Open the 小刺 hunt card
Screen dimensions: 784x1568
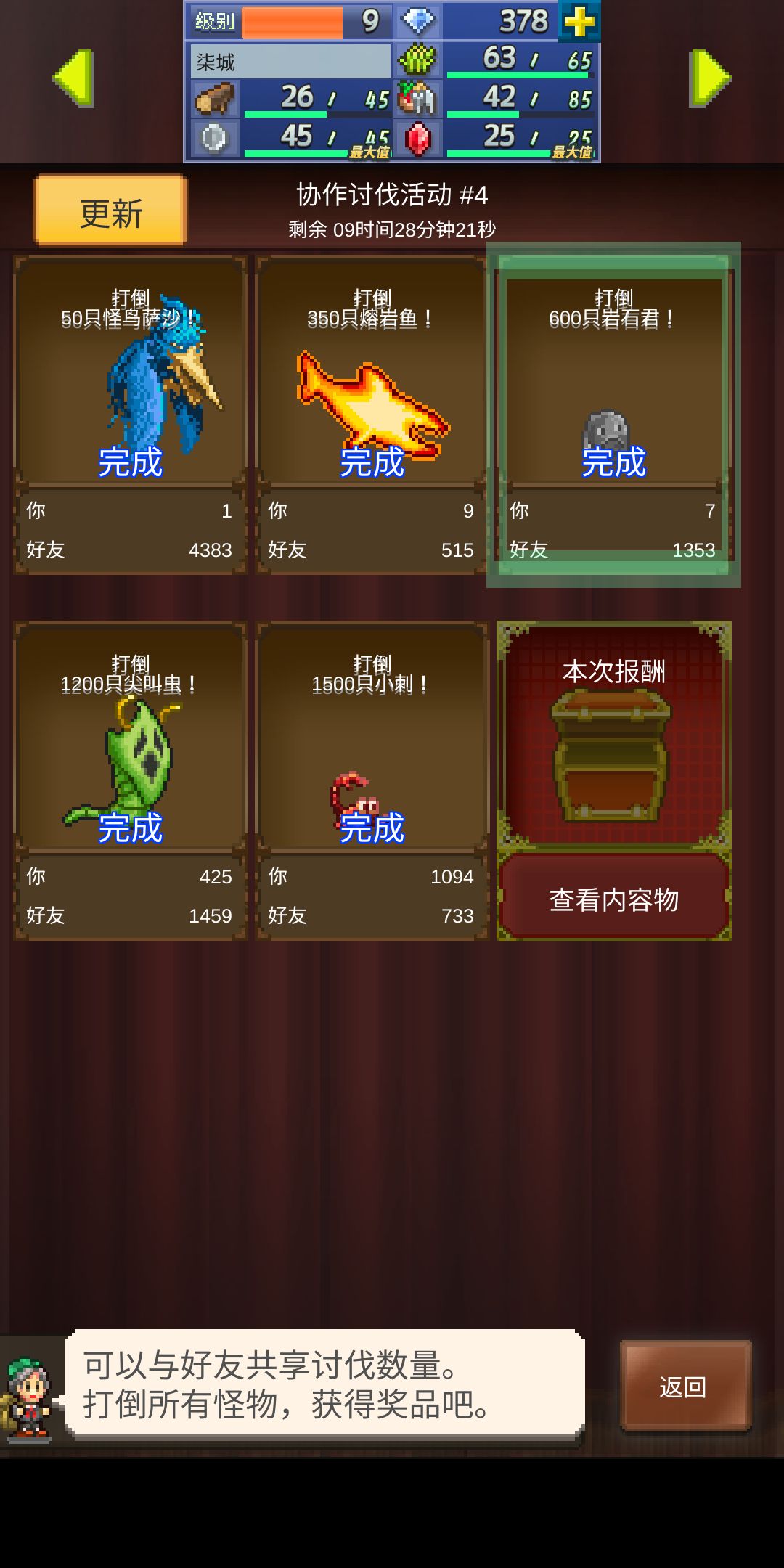[x=372, y=780]
